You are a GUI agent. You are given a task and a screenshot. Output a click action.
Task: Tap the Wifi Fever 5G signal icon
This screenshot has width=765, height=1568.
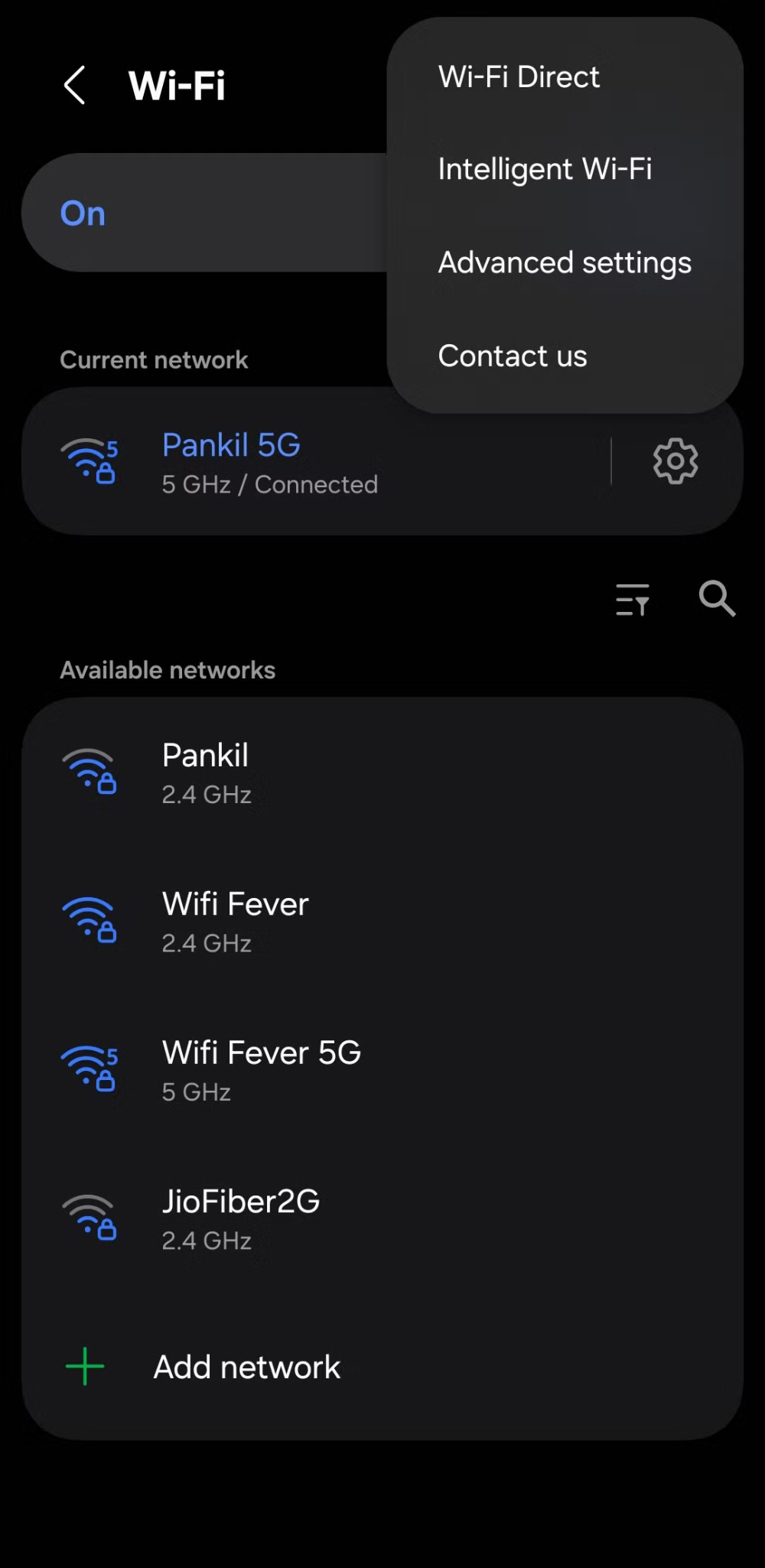pos(90,1069)
